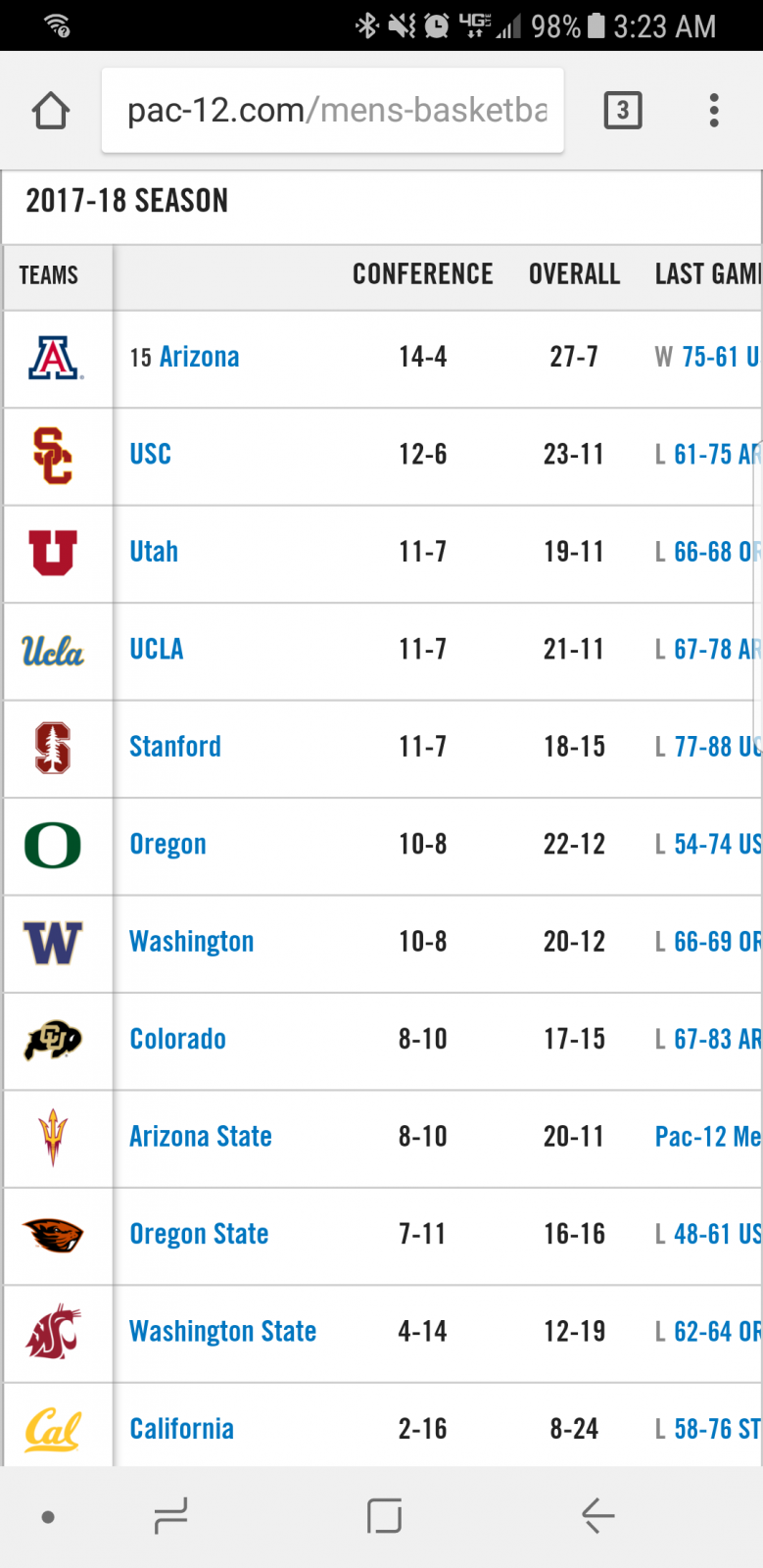763x1568 pixels.
Task: Open the Washington team link
Action: (x=192, y=942)
